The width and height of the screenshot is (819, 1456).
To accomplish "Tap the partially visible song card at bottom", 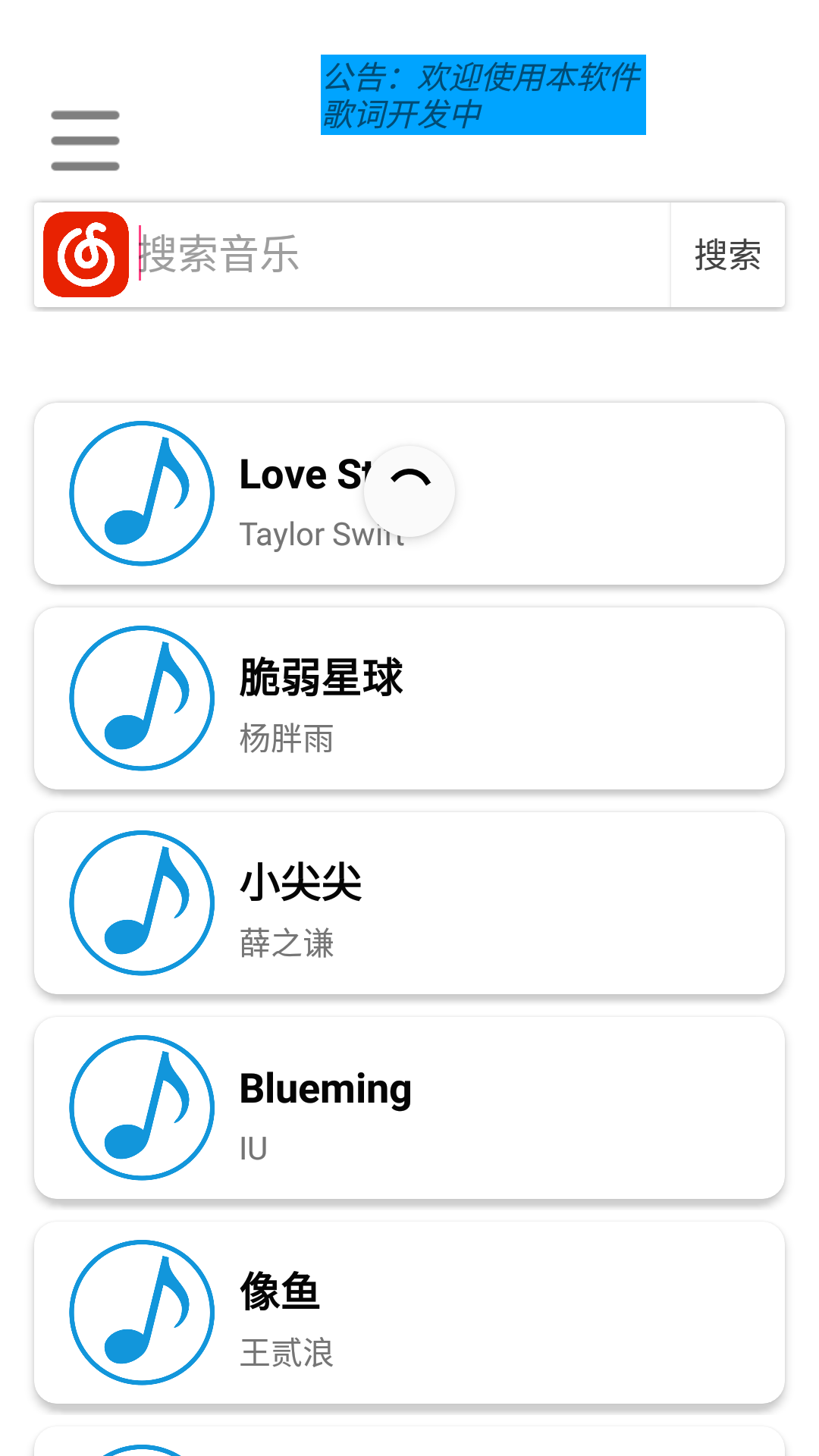I will [x=409, y=1441].
